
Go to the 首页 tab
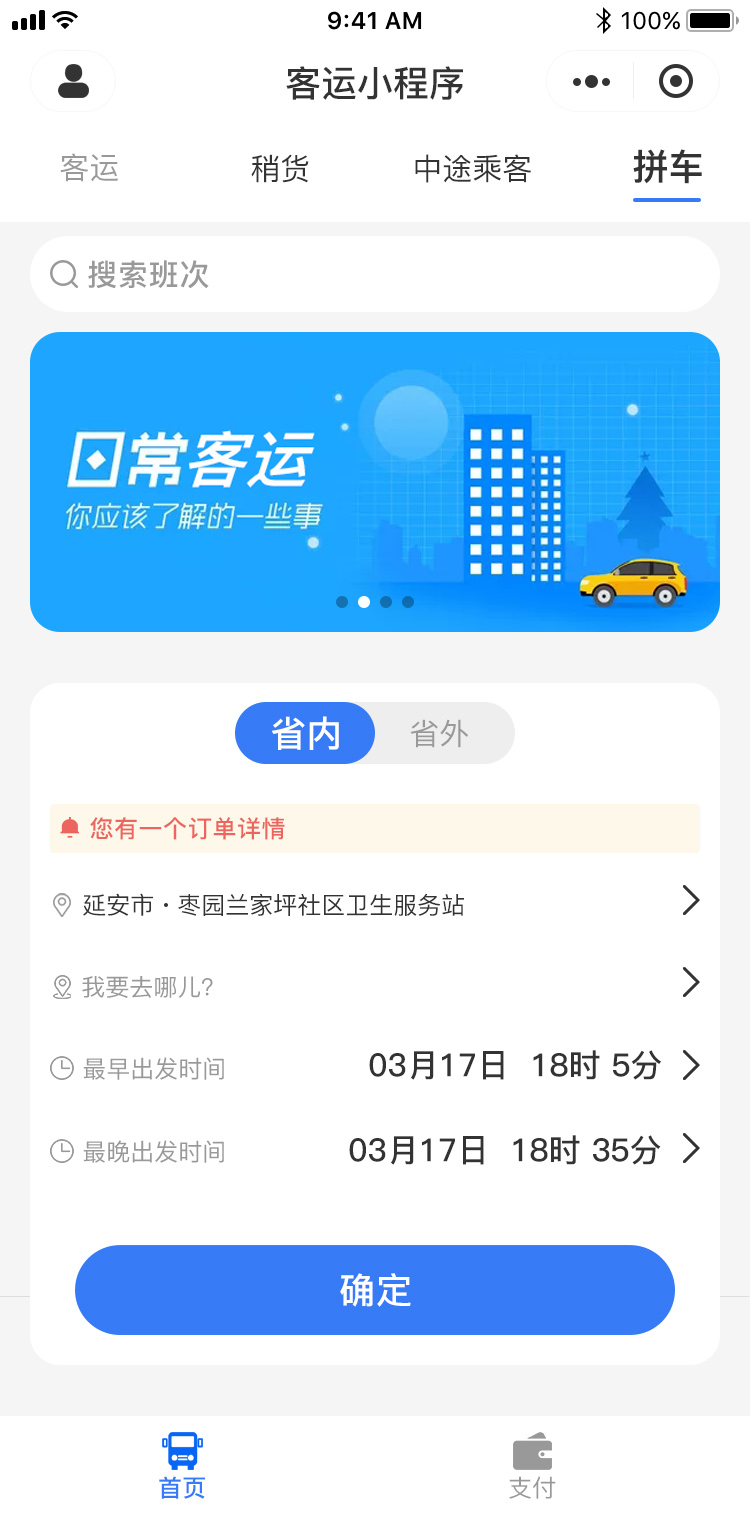[182, 1465]
